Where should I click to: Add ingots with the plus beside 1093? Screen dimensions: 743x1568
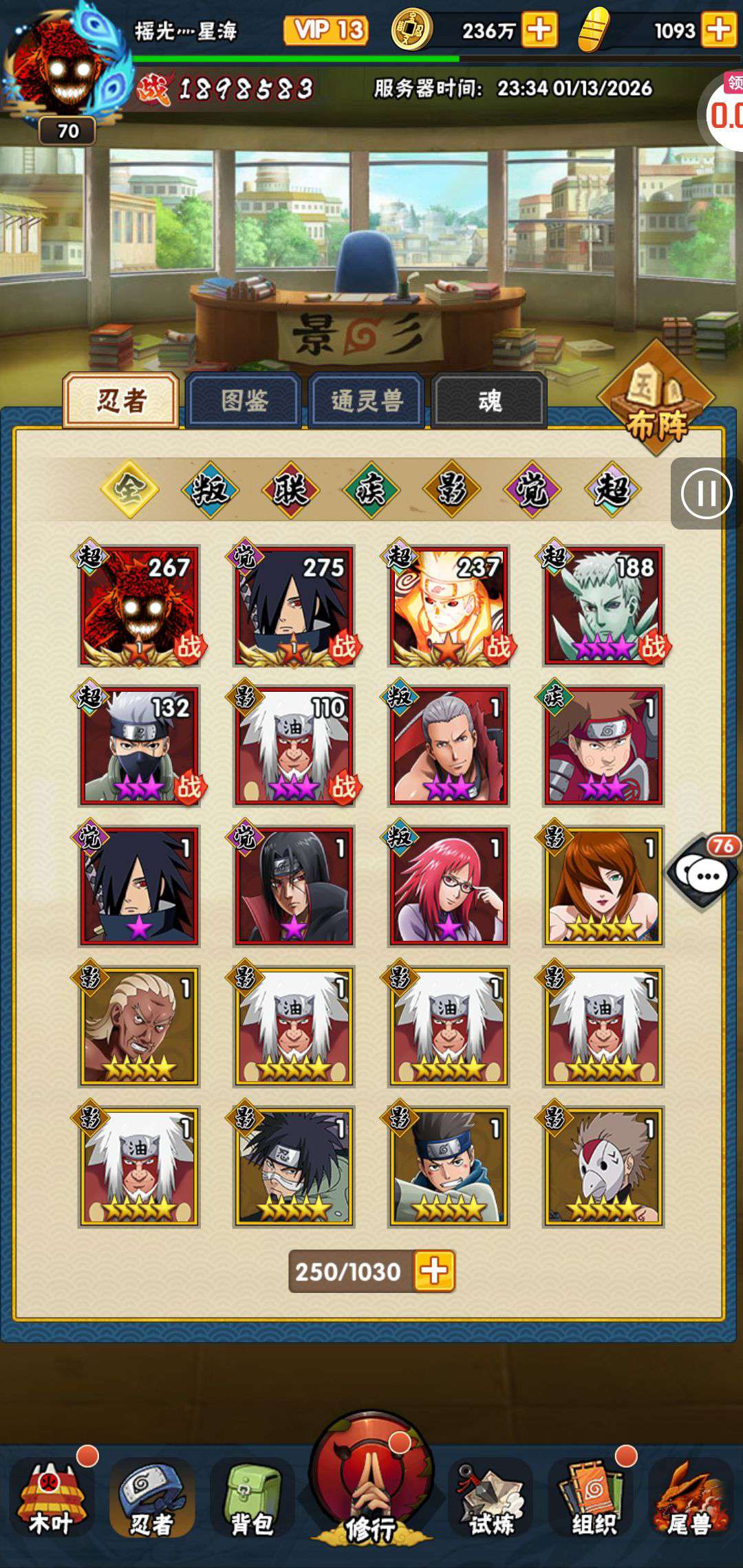718,30
